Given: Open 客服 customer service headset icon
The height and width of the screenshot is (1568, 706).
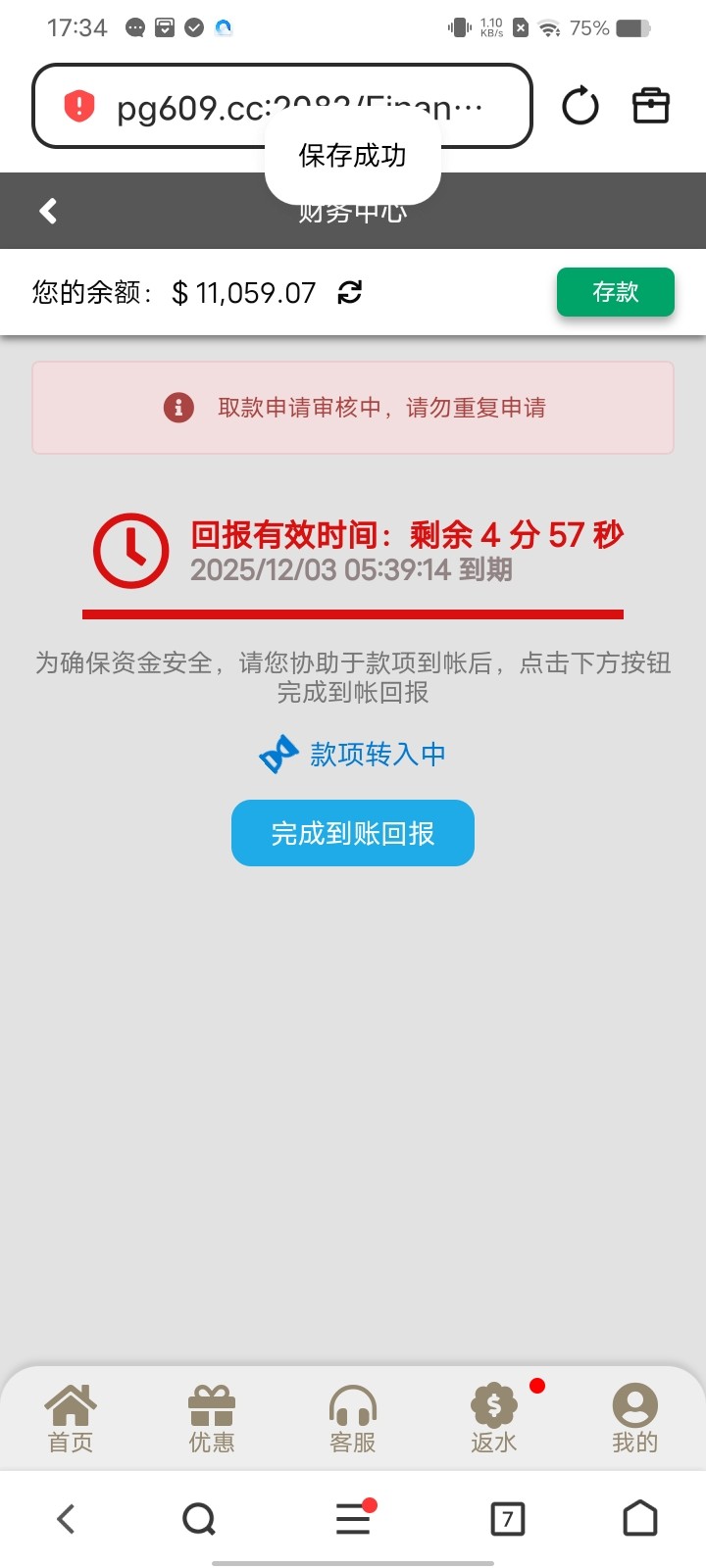Looking at the screenshot, I should point(353,1411).
